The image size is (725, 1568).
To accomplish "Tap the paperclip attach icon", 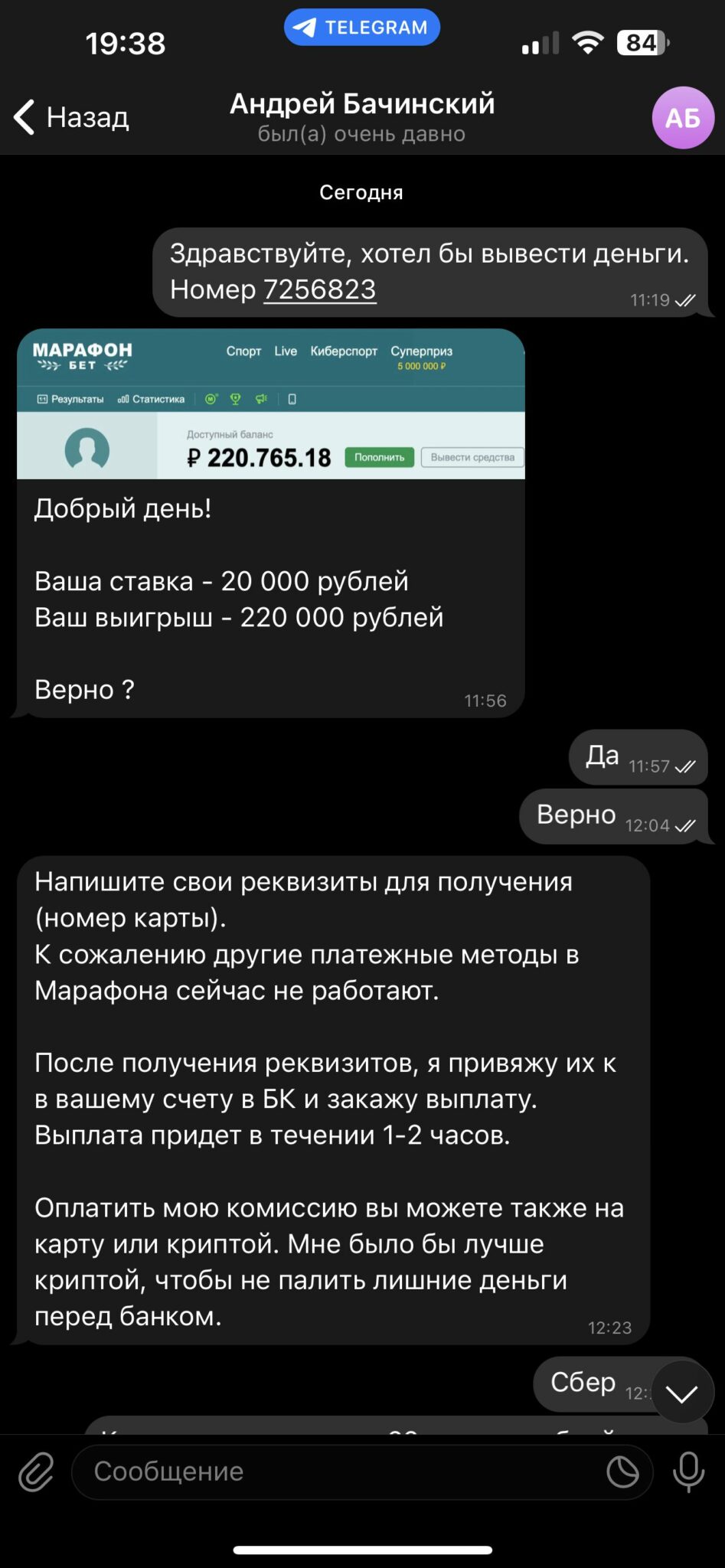I will coord(36,1472).
